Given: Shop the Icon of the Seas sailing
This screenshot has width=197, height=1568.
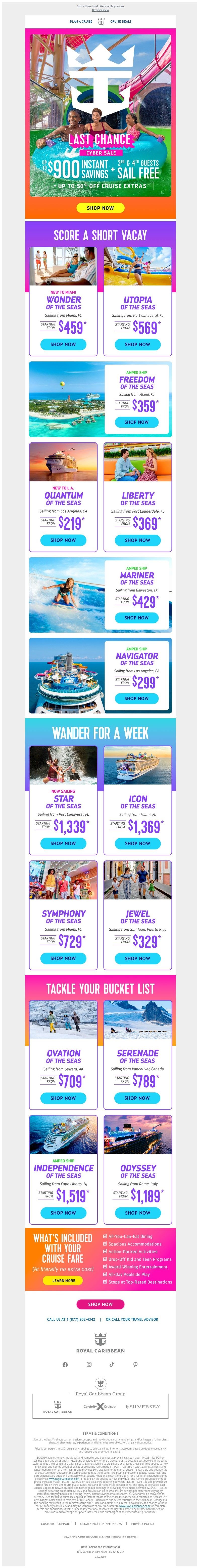Looking at the screenshot, I should pos(137,843).
